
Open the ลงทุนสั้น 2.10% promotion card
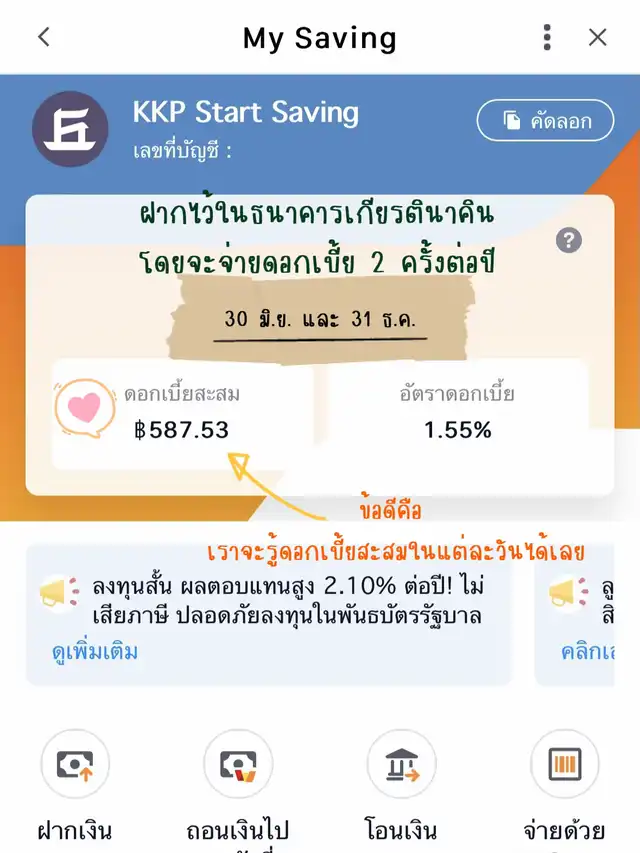coord(270,601)
